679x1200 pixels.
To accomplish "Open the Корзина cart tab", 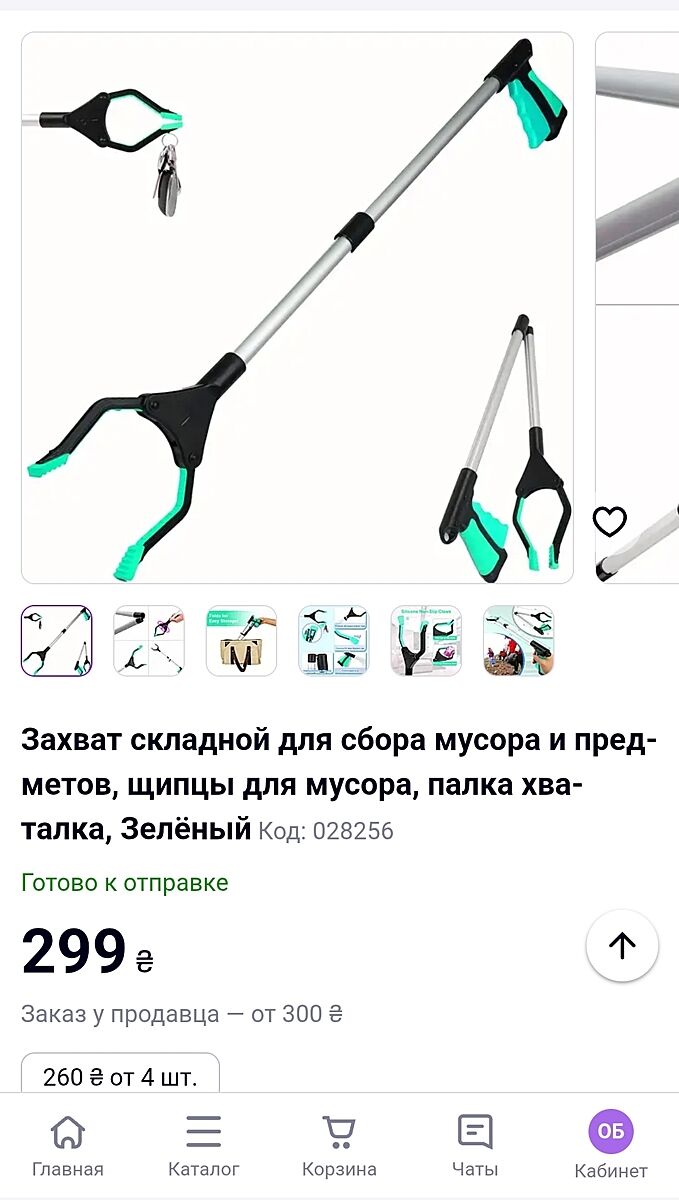I will (339, 1147).
